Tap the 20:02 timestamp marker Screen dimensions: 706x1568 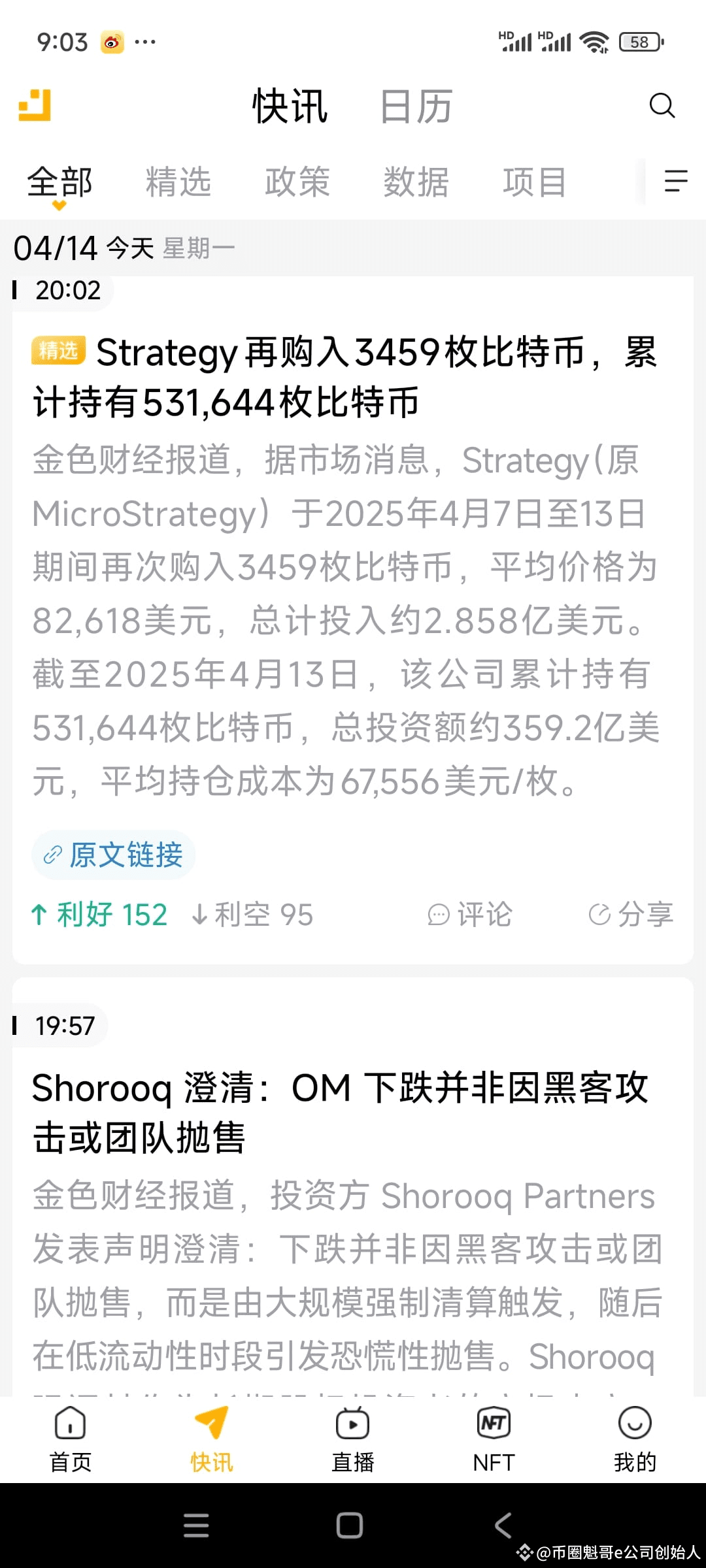point(67,291)
